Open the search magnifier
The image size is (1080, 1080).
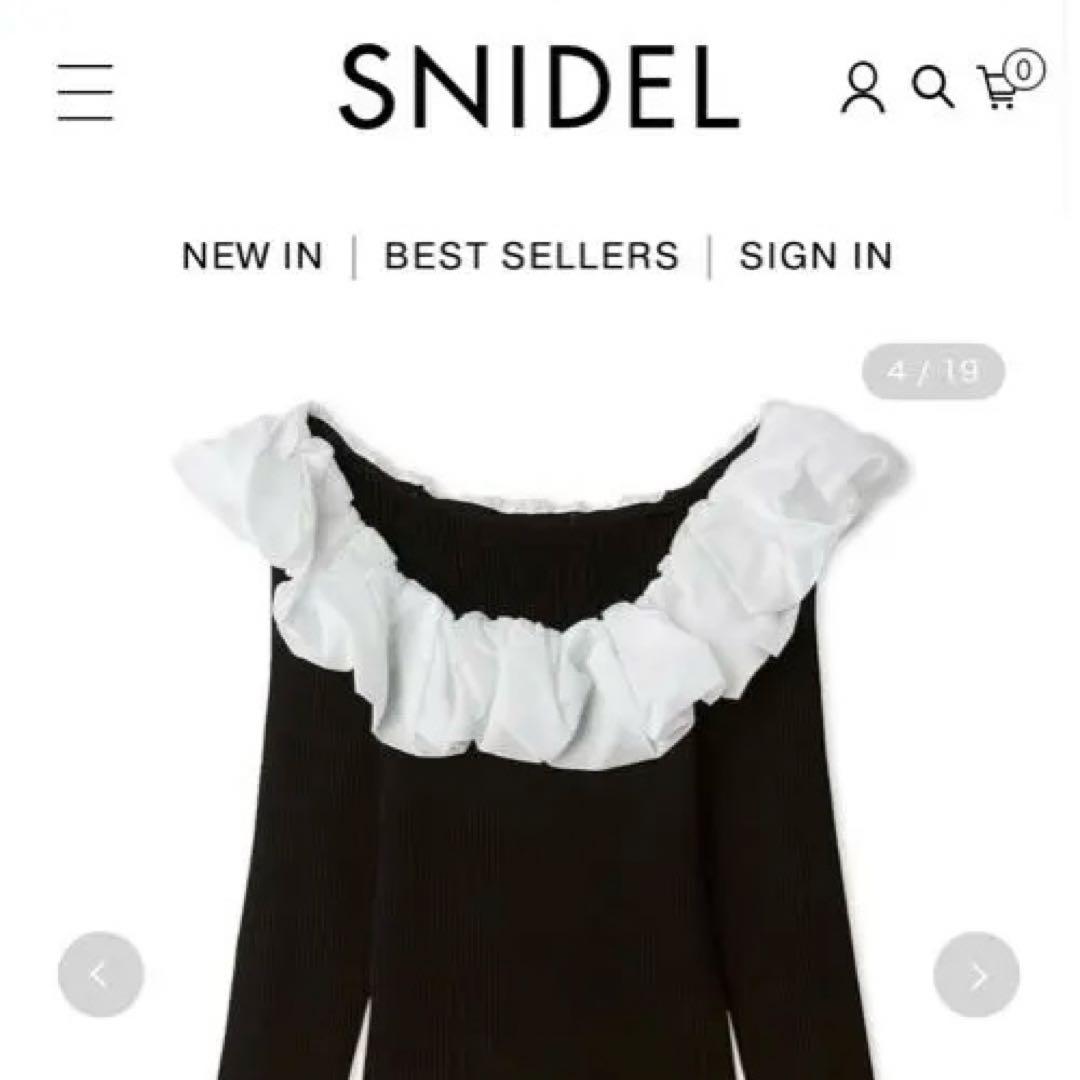(x=932, y=88)
